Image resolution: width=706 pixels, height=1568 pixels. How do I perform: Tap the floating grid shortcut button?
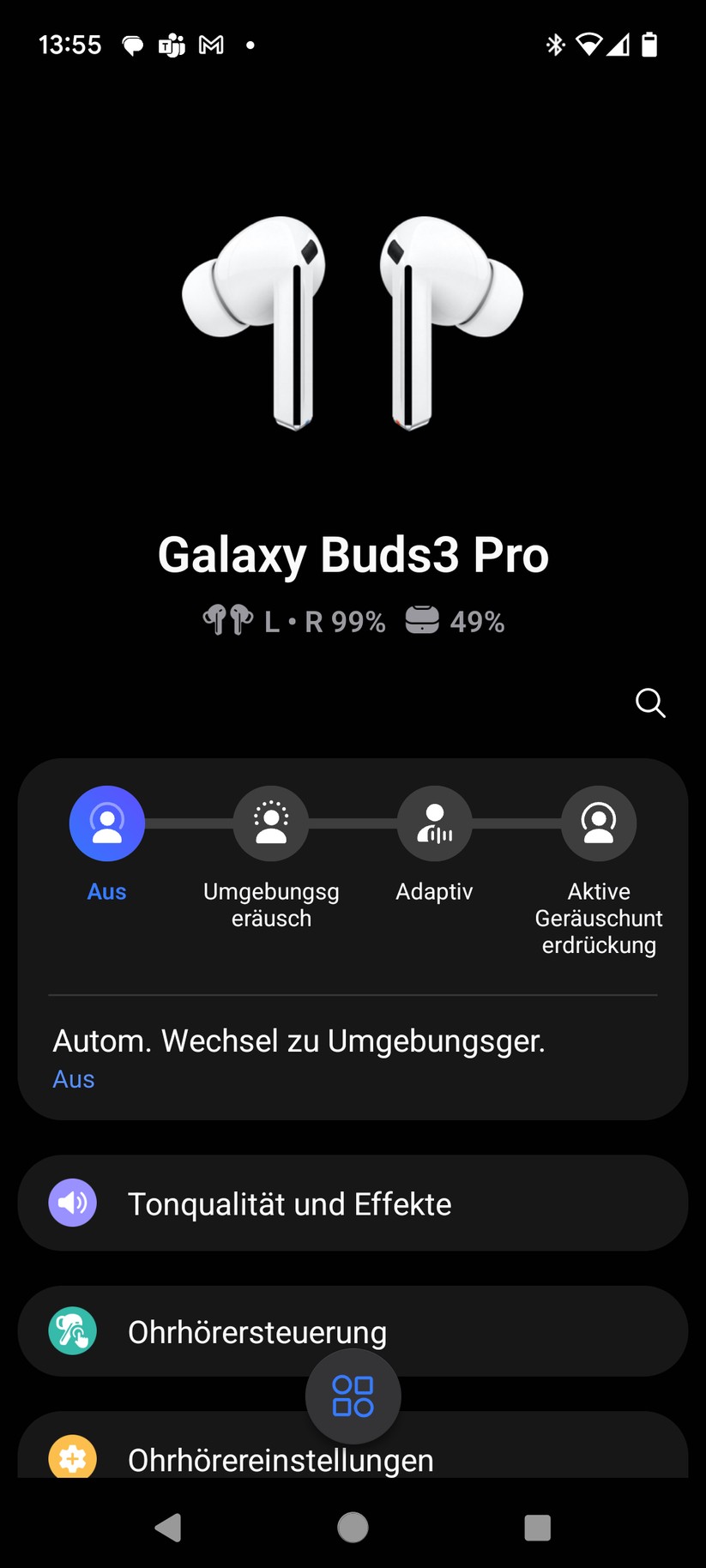point(353,1396)
